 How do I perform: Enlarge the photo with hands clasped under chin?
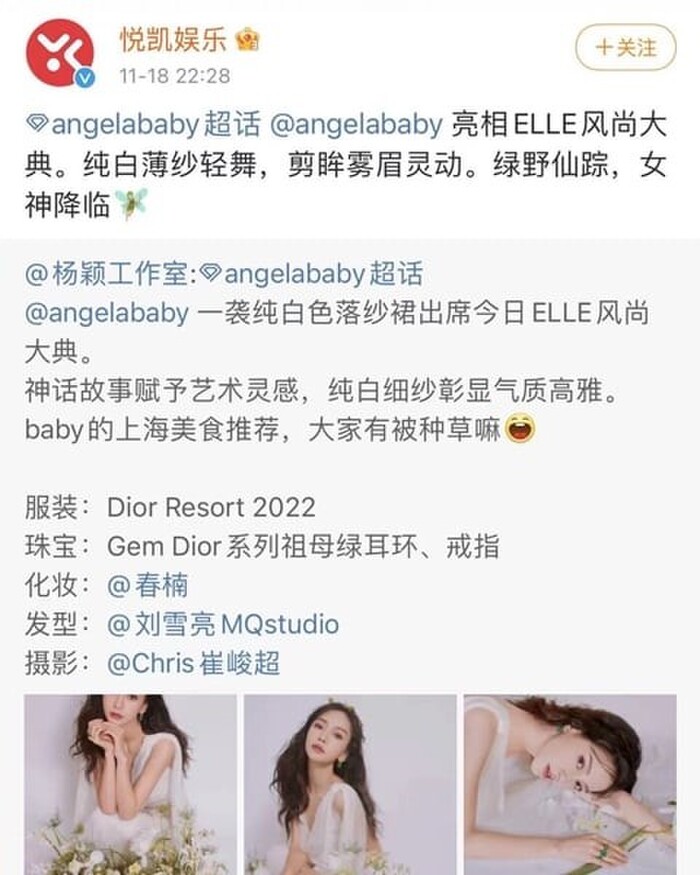(x=131, y=785)
